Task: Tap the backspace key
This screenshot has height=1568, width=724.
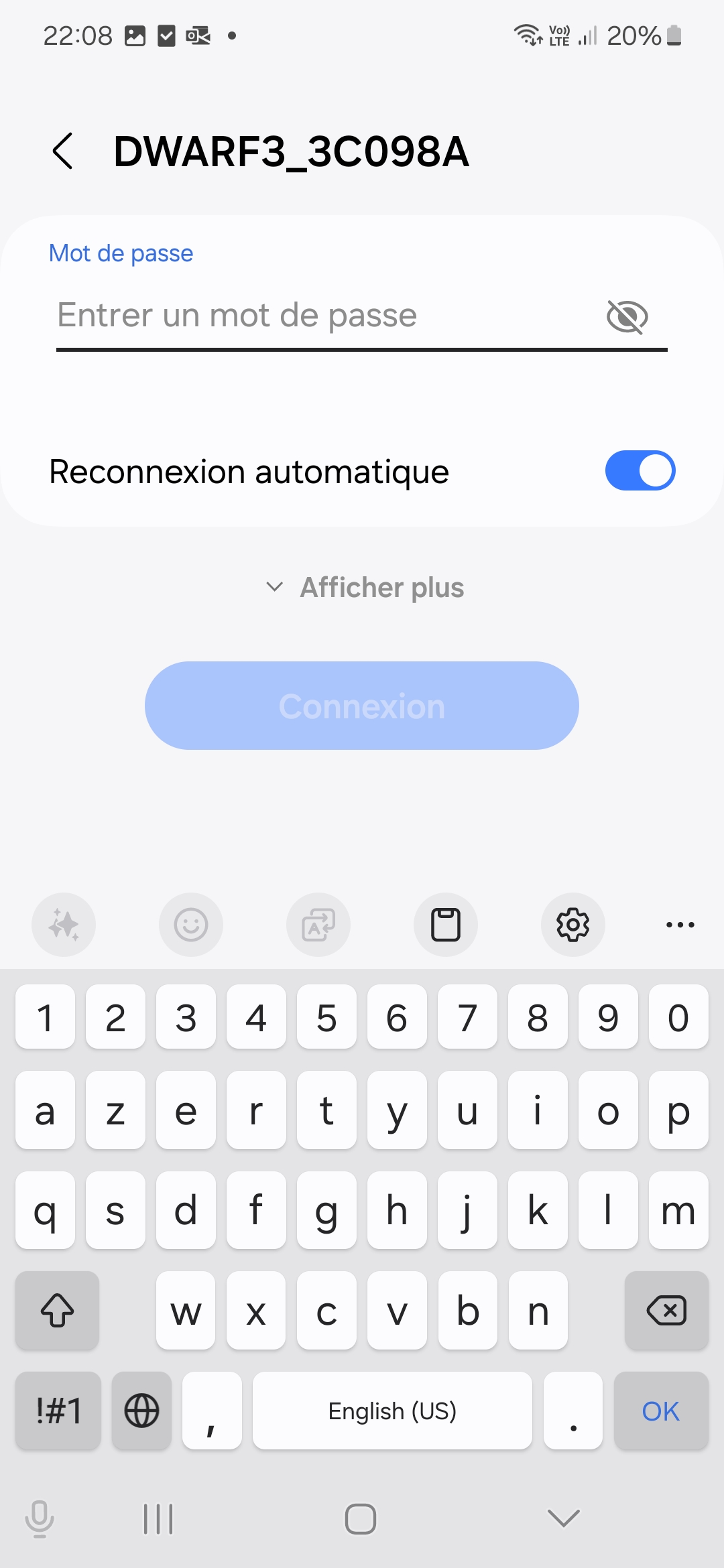Action: pos(666,1310)
